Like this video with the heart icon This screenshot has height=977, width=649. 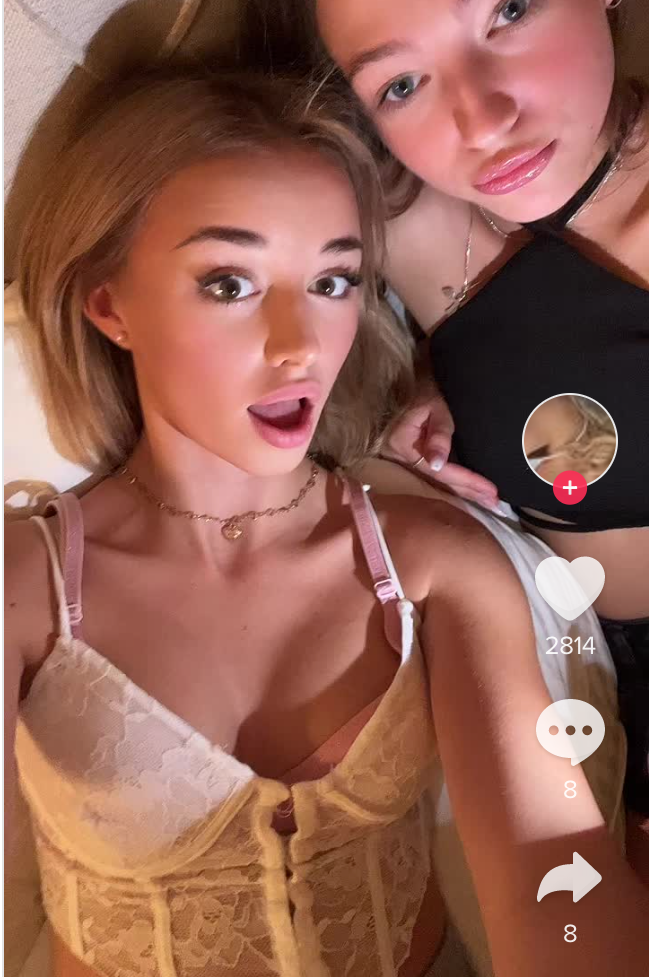pyautogui.click(x=570, y=587)
